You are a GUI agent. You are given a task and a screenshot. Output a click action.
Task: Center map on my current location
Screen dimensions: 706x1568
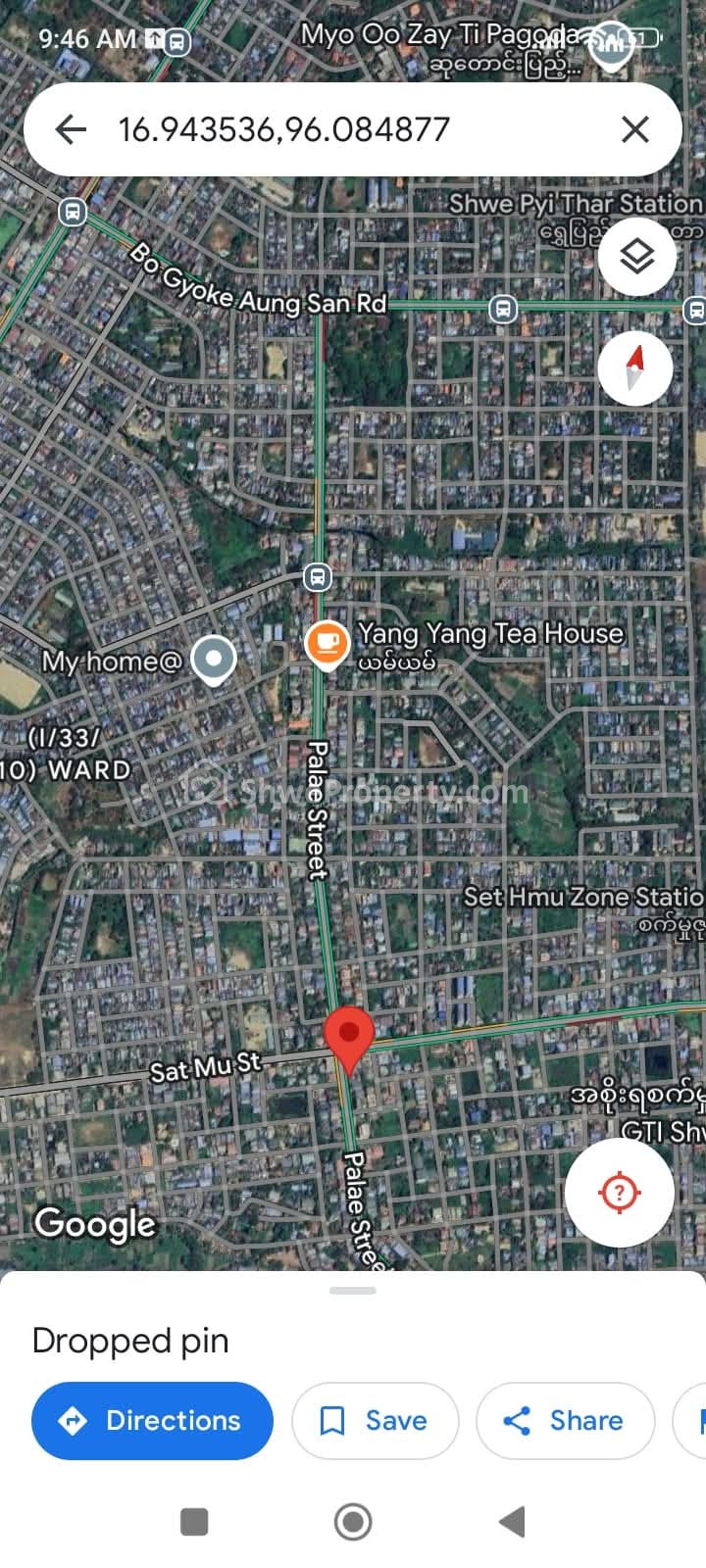[x=620, y=1193]
